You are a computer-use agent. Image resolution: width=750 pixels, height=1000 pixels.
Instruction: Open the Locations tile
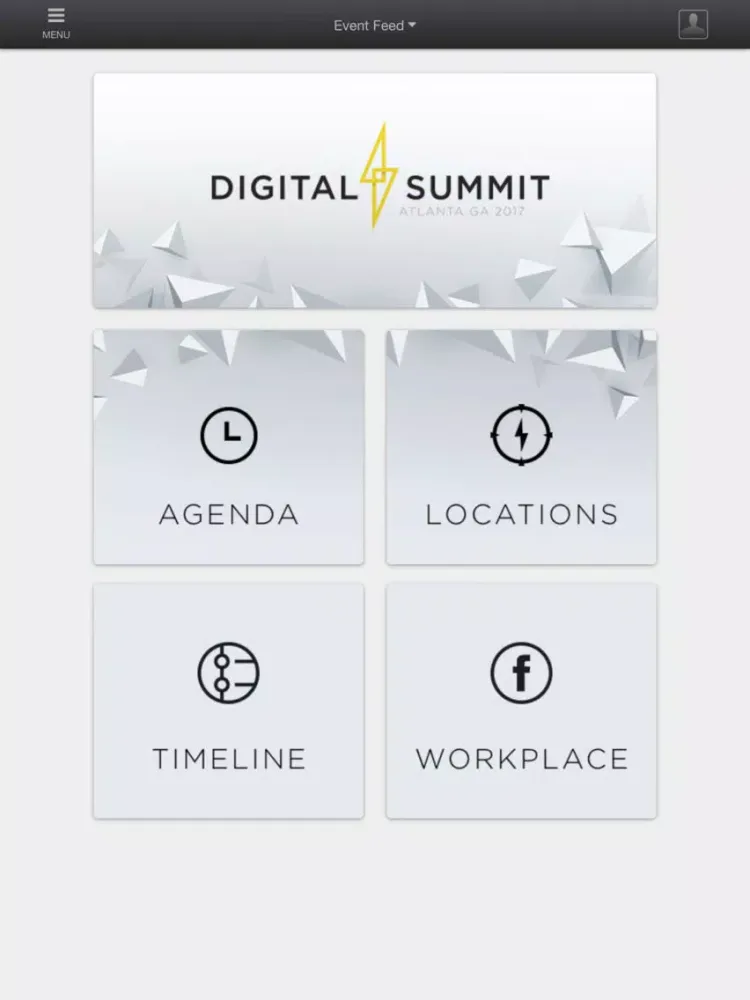521,448
